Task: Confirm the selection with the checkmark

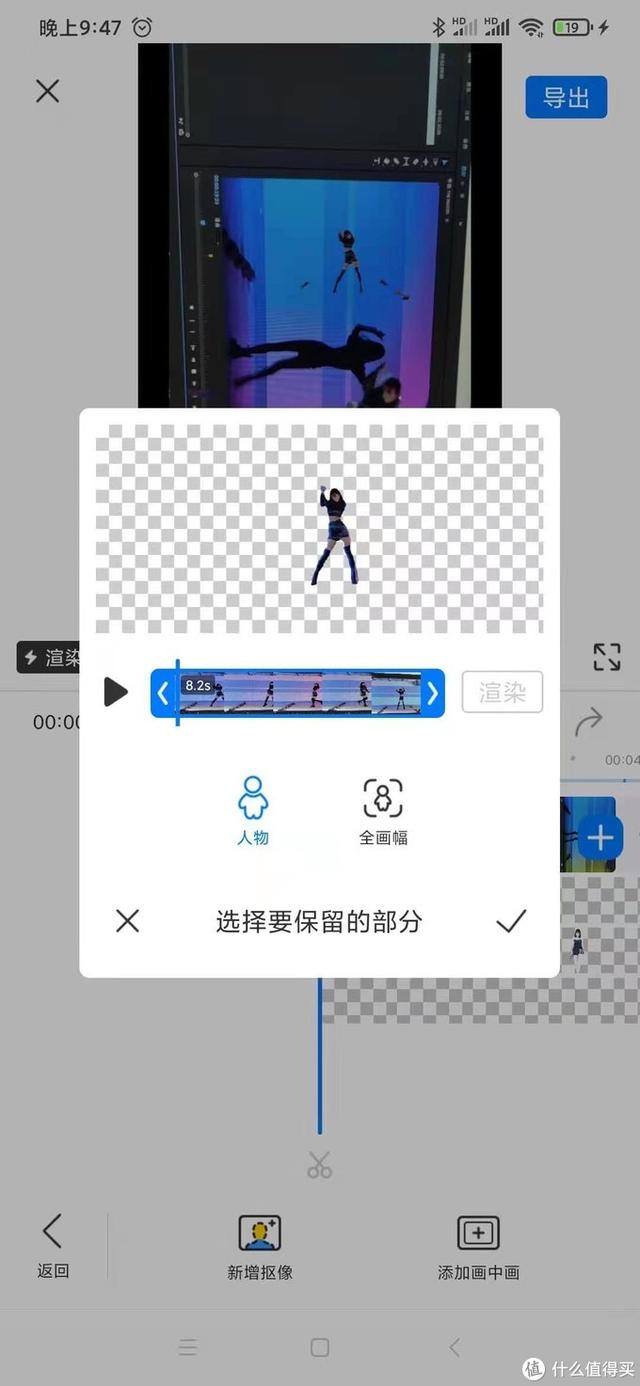Action: click(x=511, y=921)
